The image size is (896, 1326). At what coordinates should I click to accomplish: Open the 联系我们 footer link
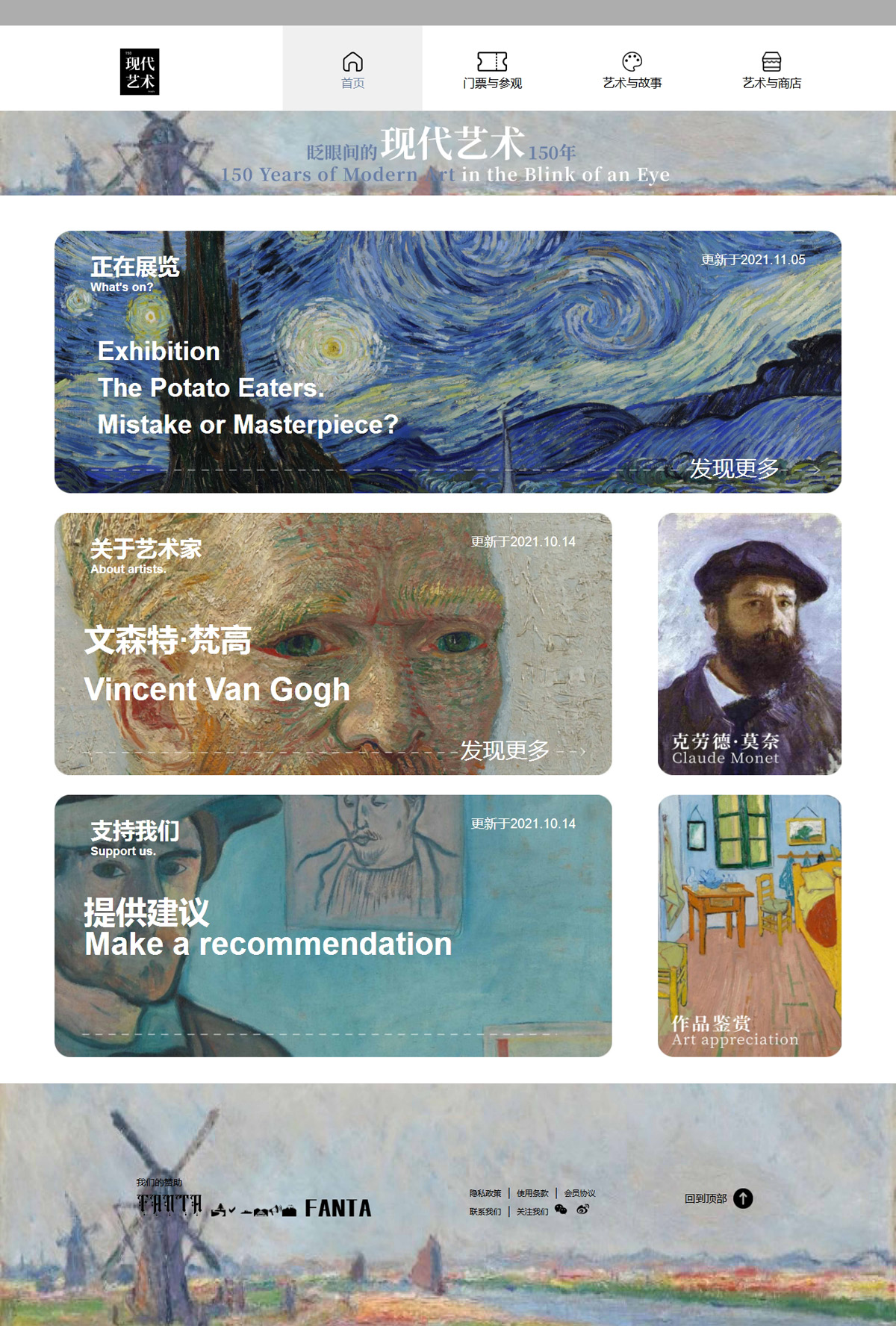coord(485,1212)
